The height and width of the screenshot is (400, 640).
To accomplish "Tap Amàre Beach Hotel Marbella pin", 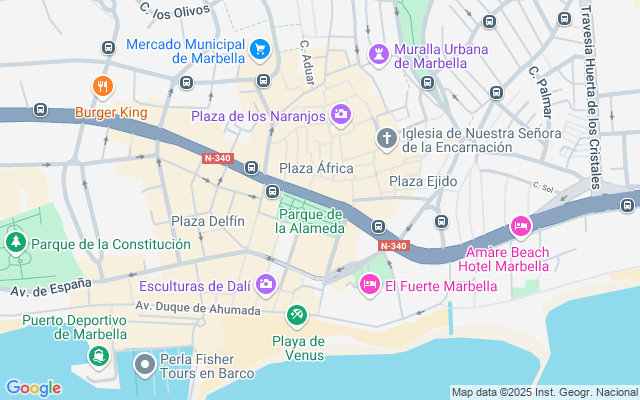I will click(x=520, y=228).
